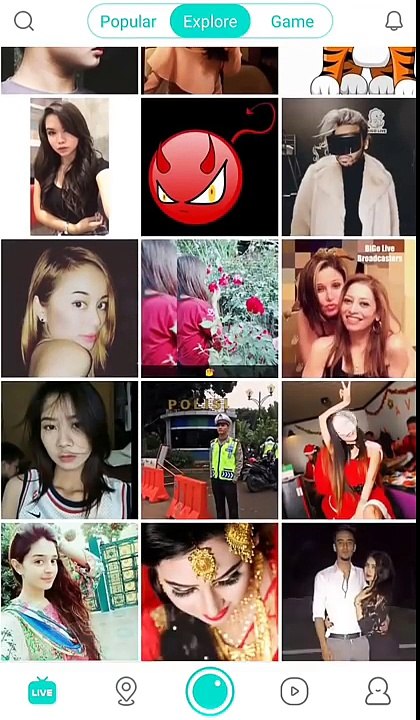Open the tile with girl in basketball jersey
The height and width of the screenshot is (720, 420).
69,450
